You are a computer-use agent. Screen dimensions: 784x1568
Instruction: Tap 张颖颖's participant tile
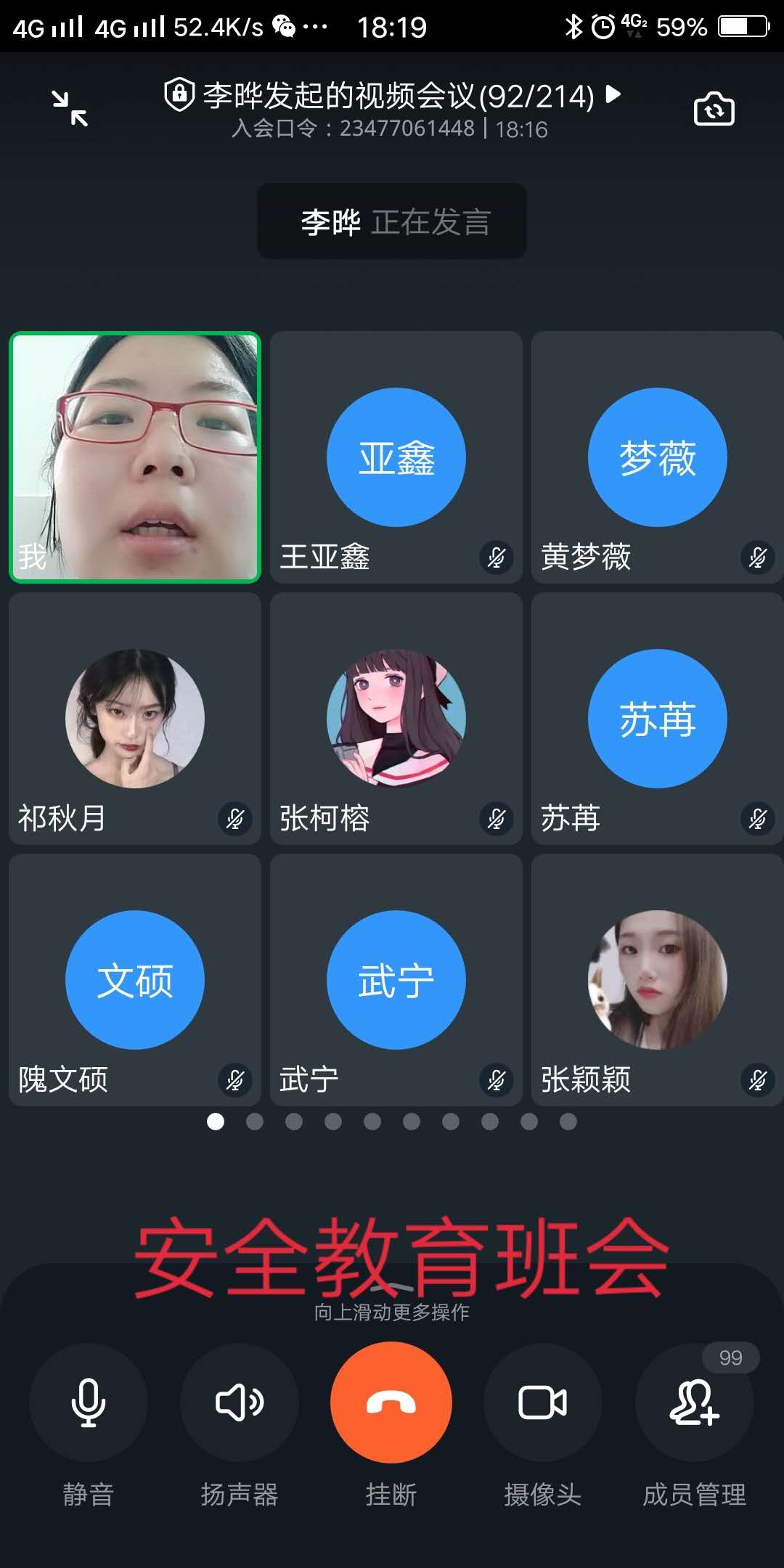click(658, 980)
